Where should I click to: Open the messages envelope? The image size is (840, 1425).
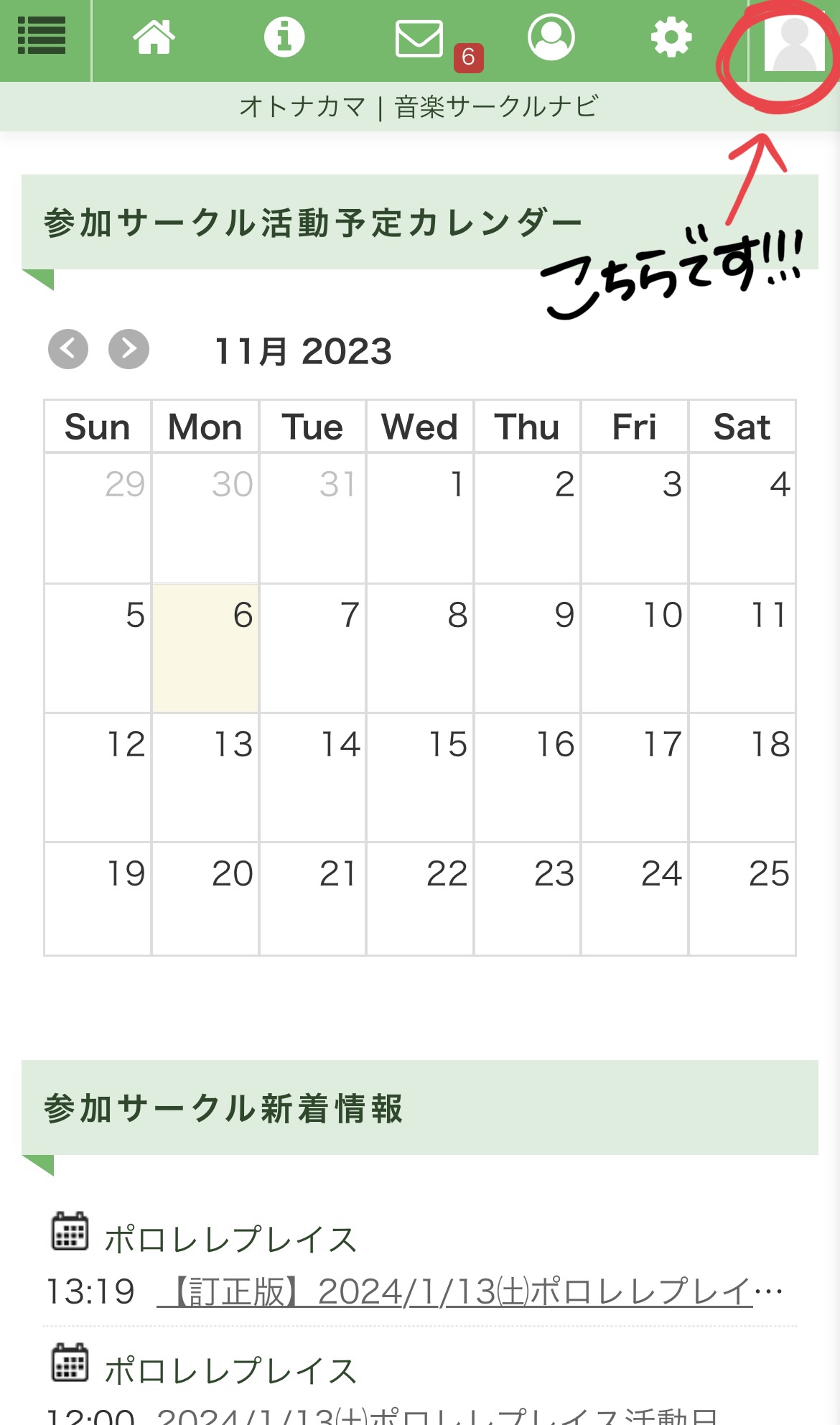[x=419, y=38]
